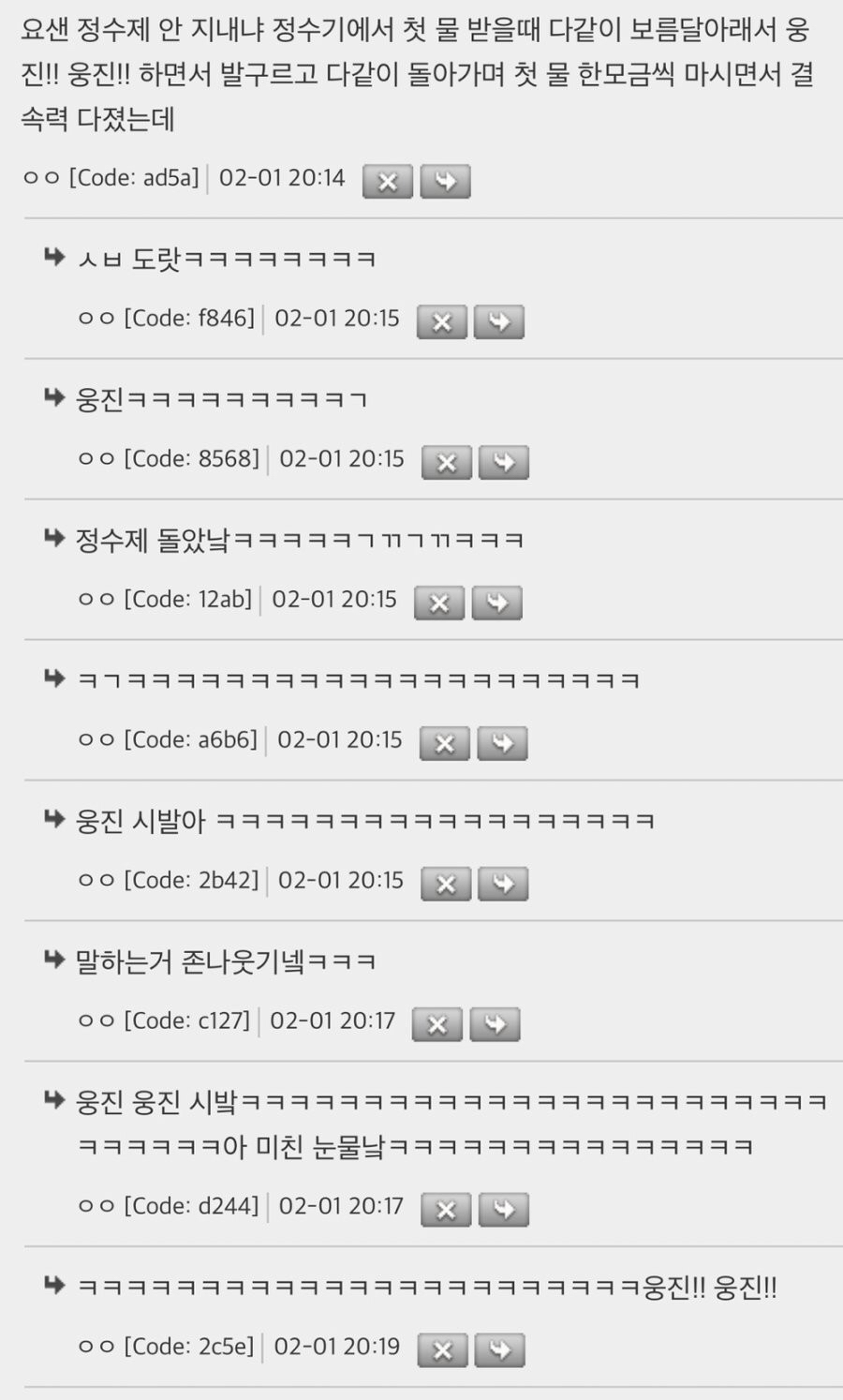Delete the comment by Code ad5a
The width and height of the screenshot is (843, 1400).
coord(387,181)
